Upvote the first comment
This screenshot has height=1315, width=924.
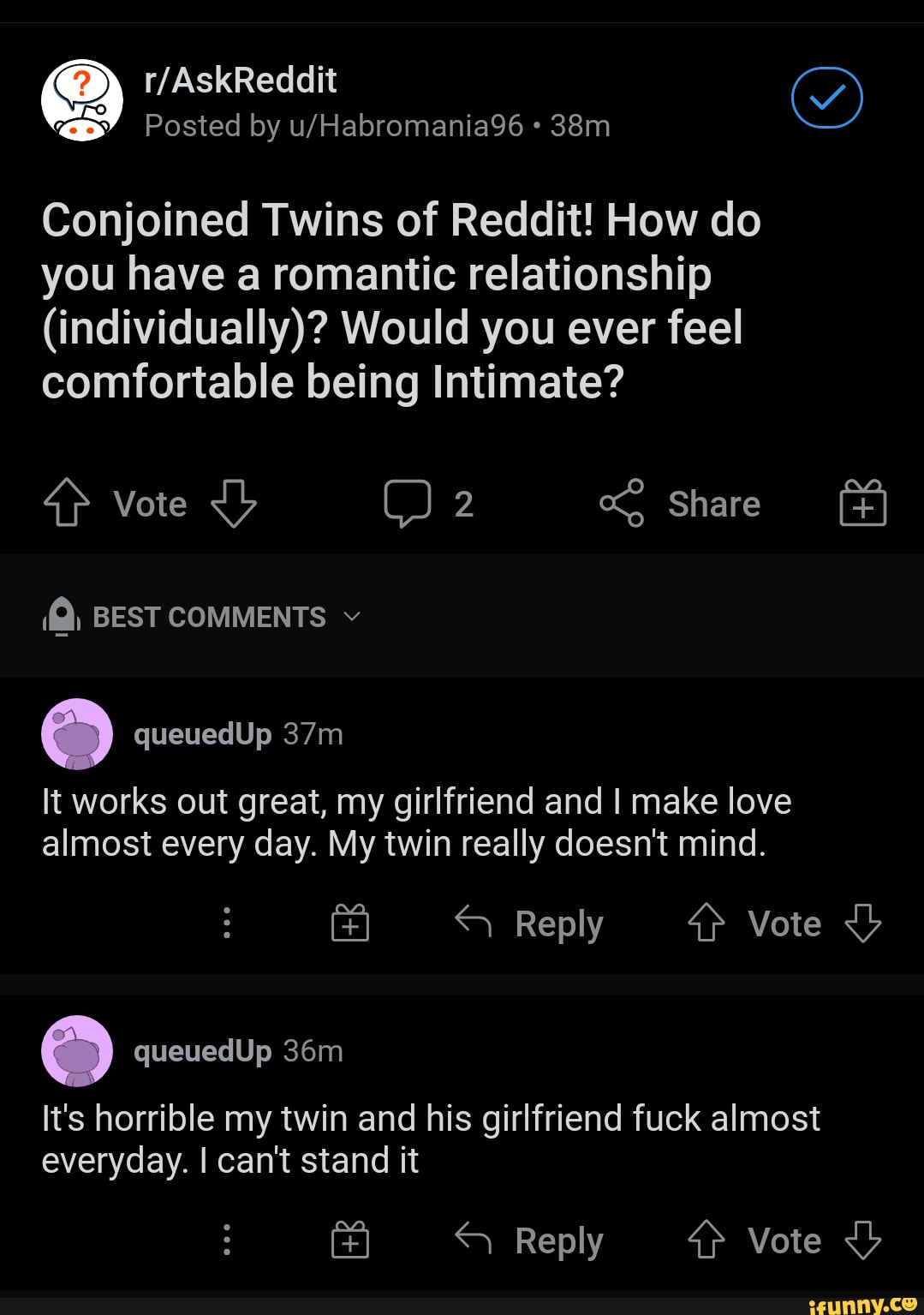705,923
